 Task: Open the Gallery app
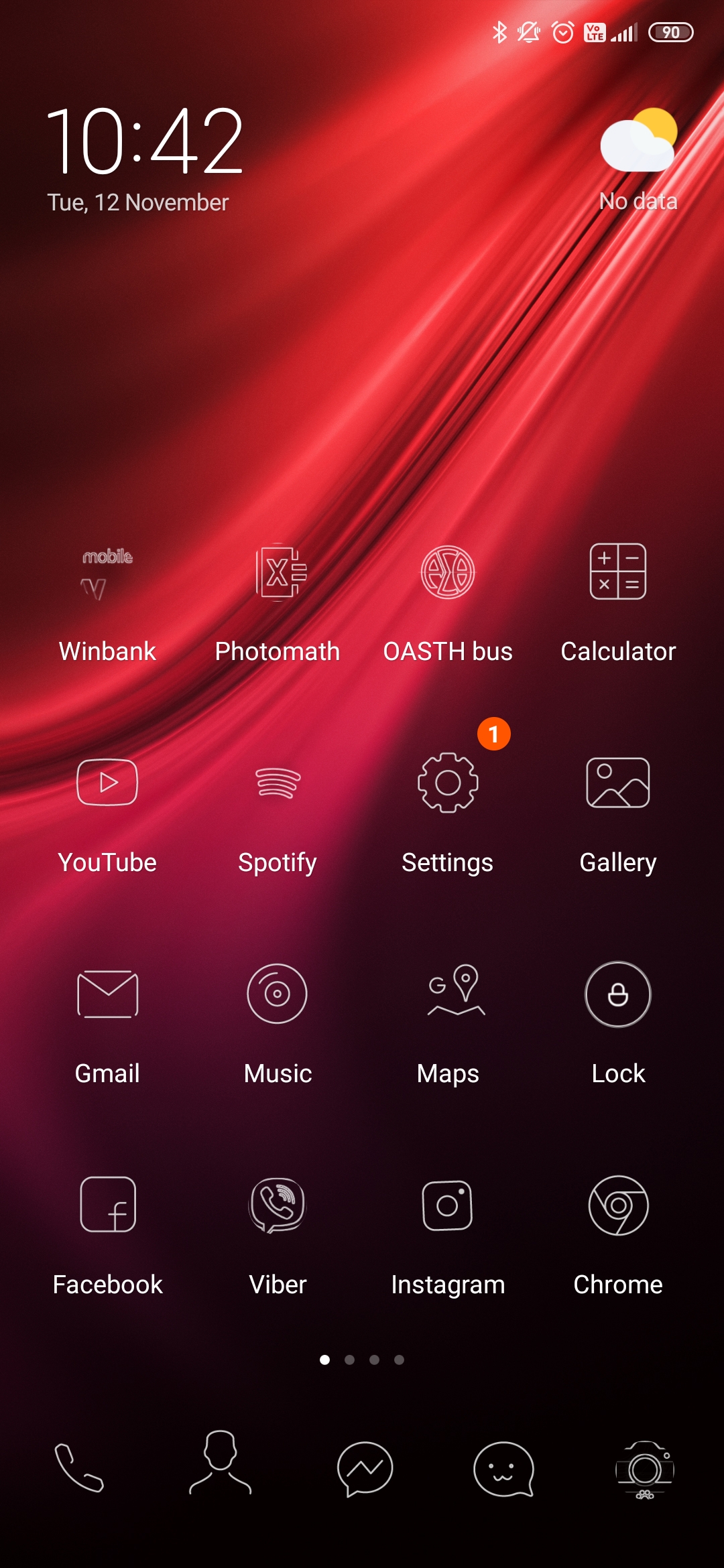coord(617,783)
